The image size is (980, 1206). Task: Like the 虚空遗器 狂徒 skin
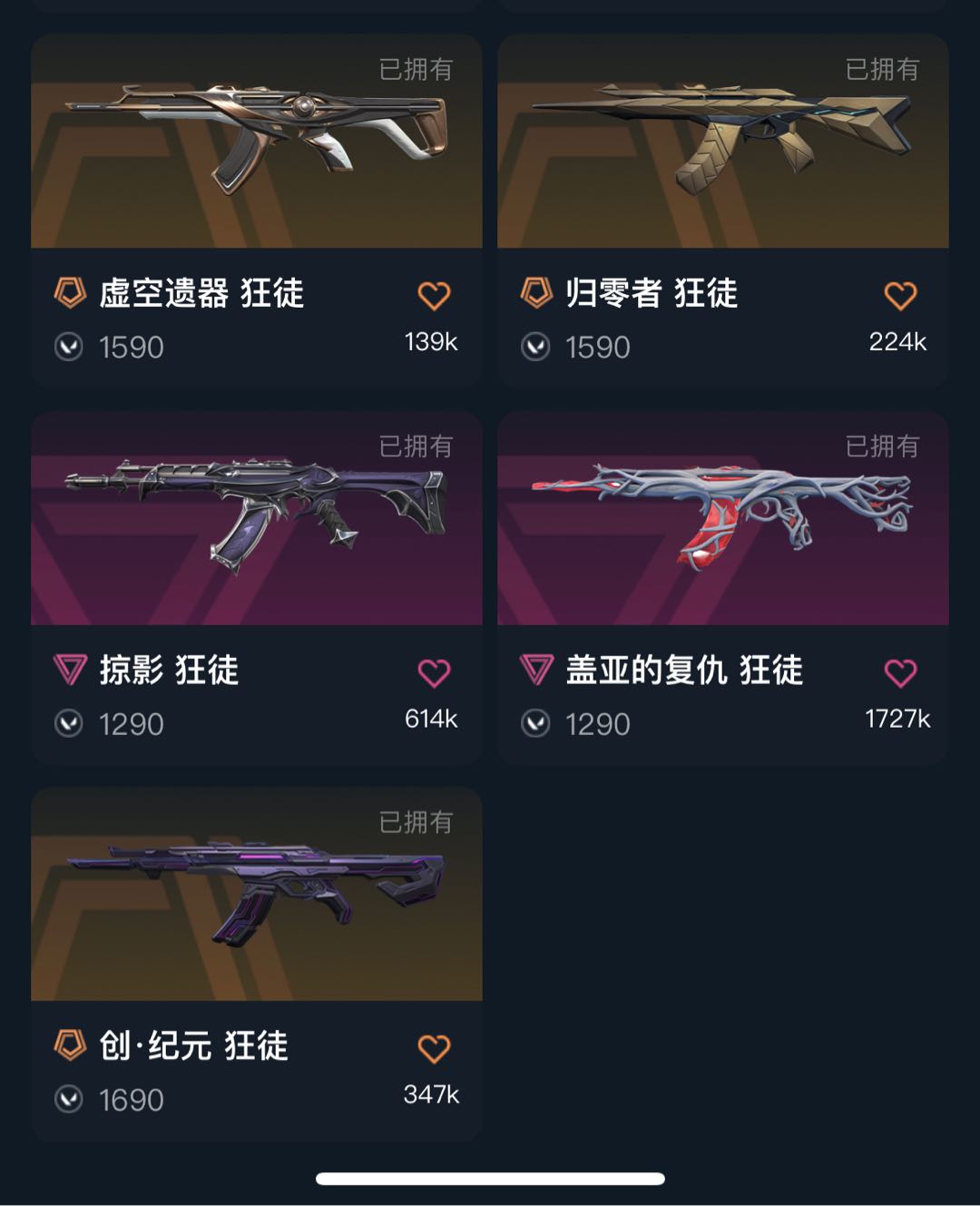point(434,296)
